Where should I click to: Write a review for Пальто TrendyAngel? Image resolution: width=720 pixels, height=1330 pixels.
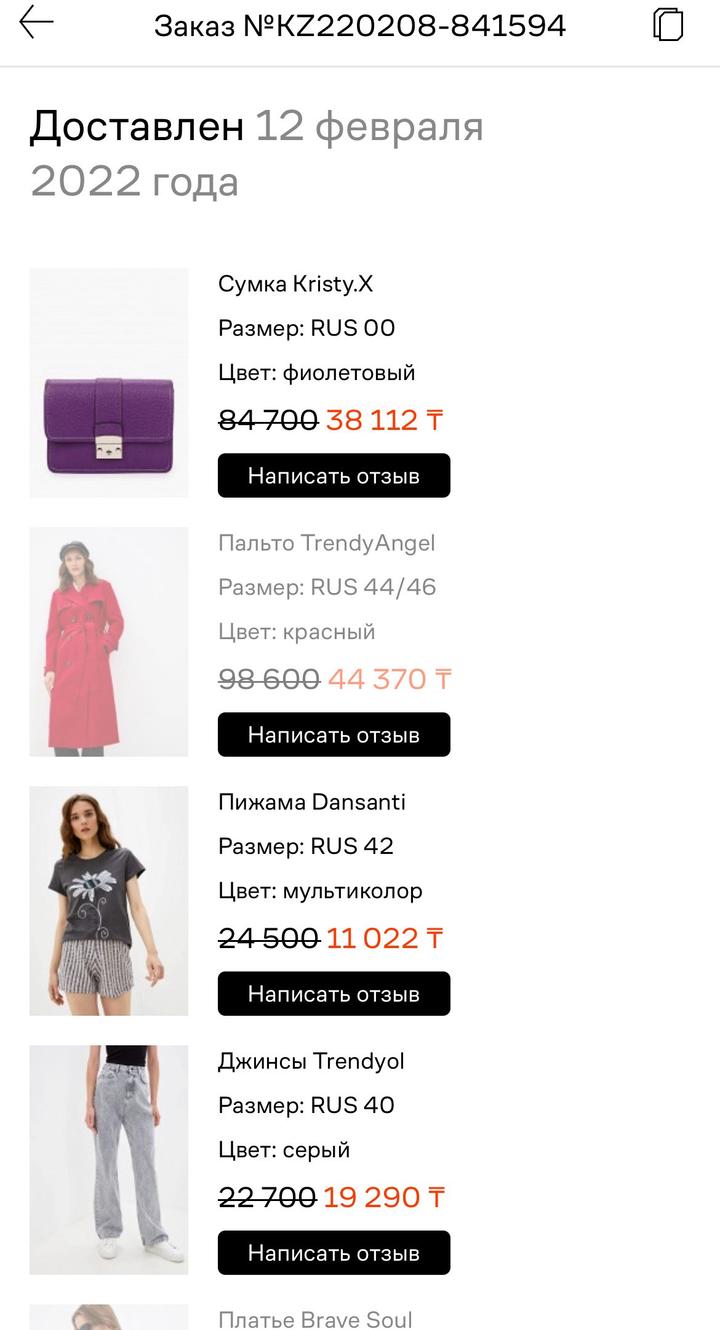pyautogui.click(x=334, y=735)
